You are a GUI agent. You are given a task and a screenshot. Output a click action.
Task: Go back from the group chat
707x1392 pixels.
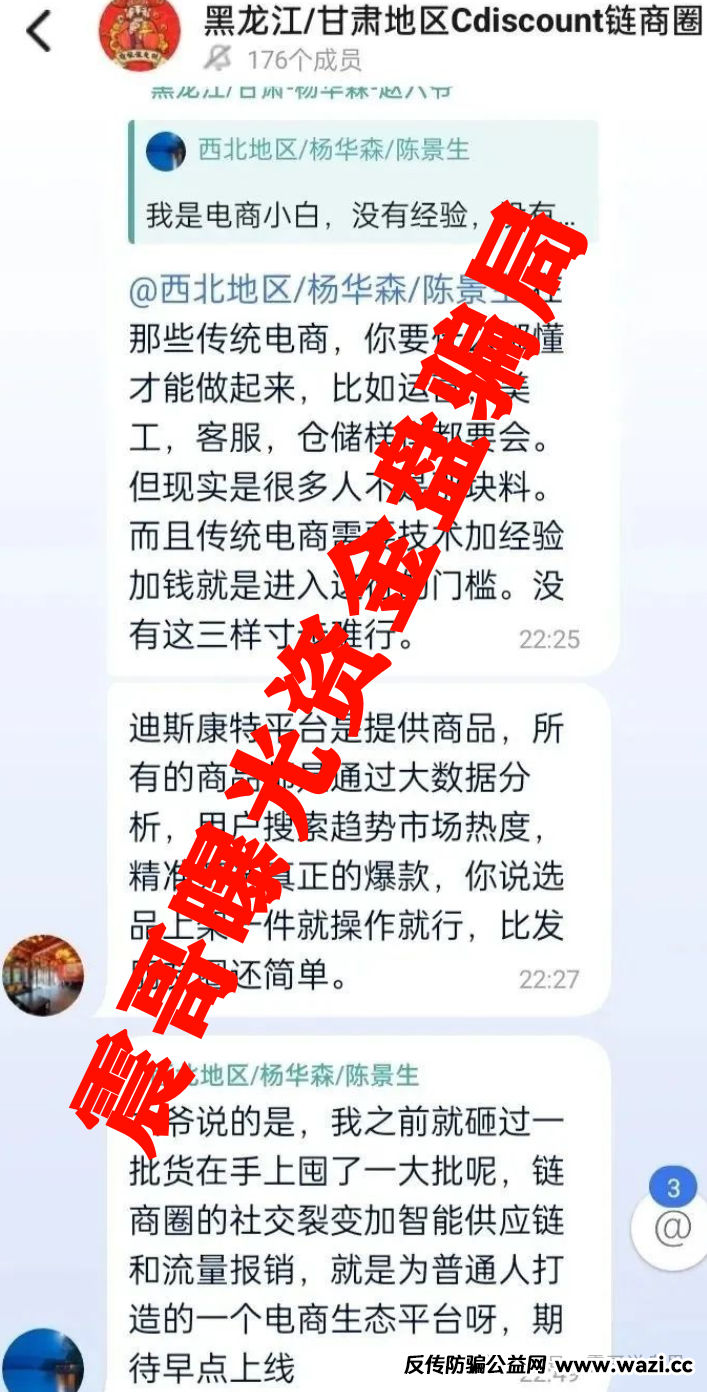tap(38, 32)
